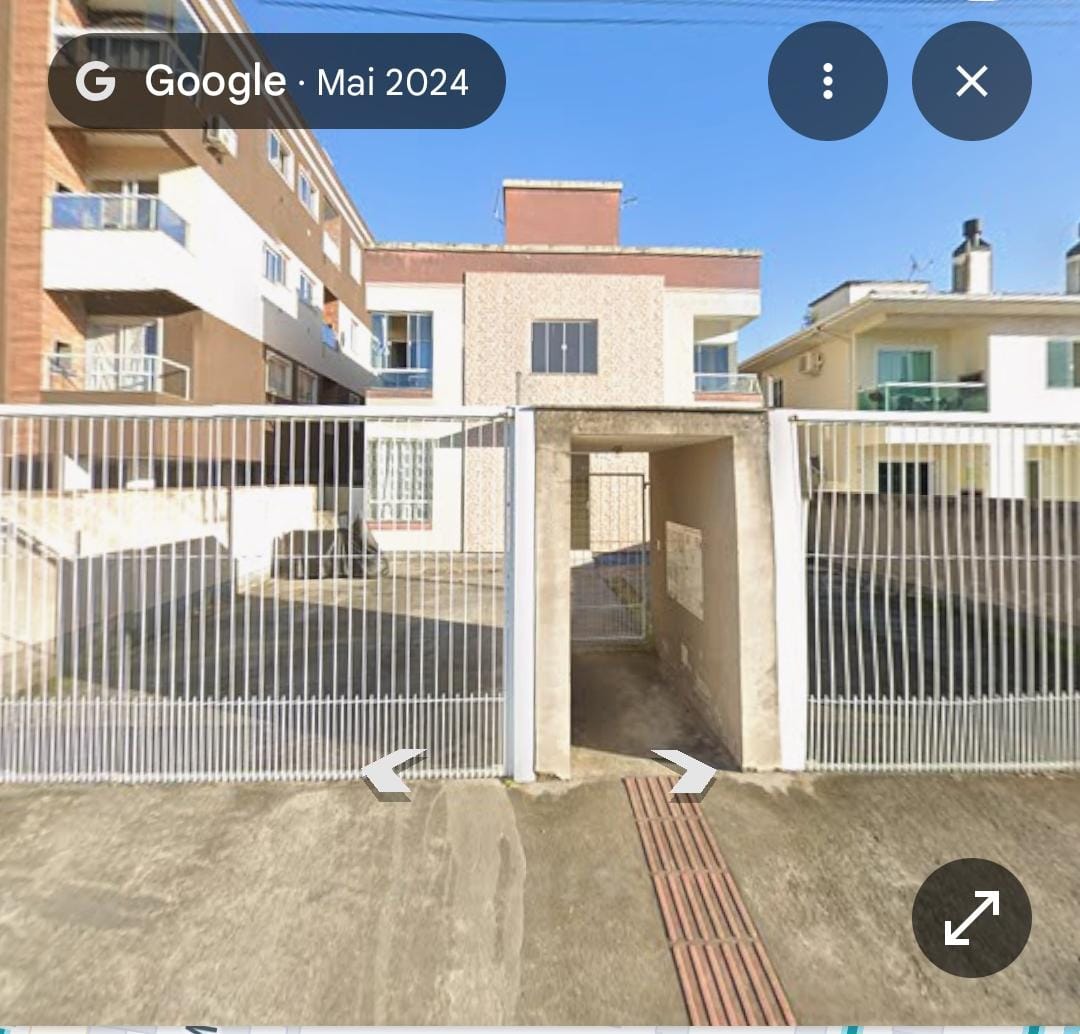1080x1034 pixels.
Task: Expand Street View to full screen
Action: coord(971,917)
